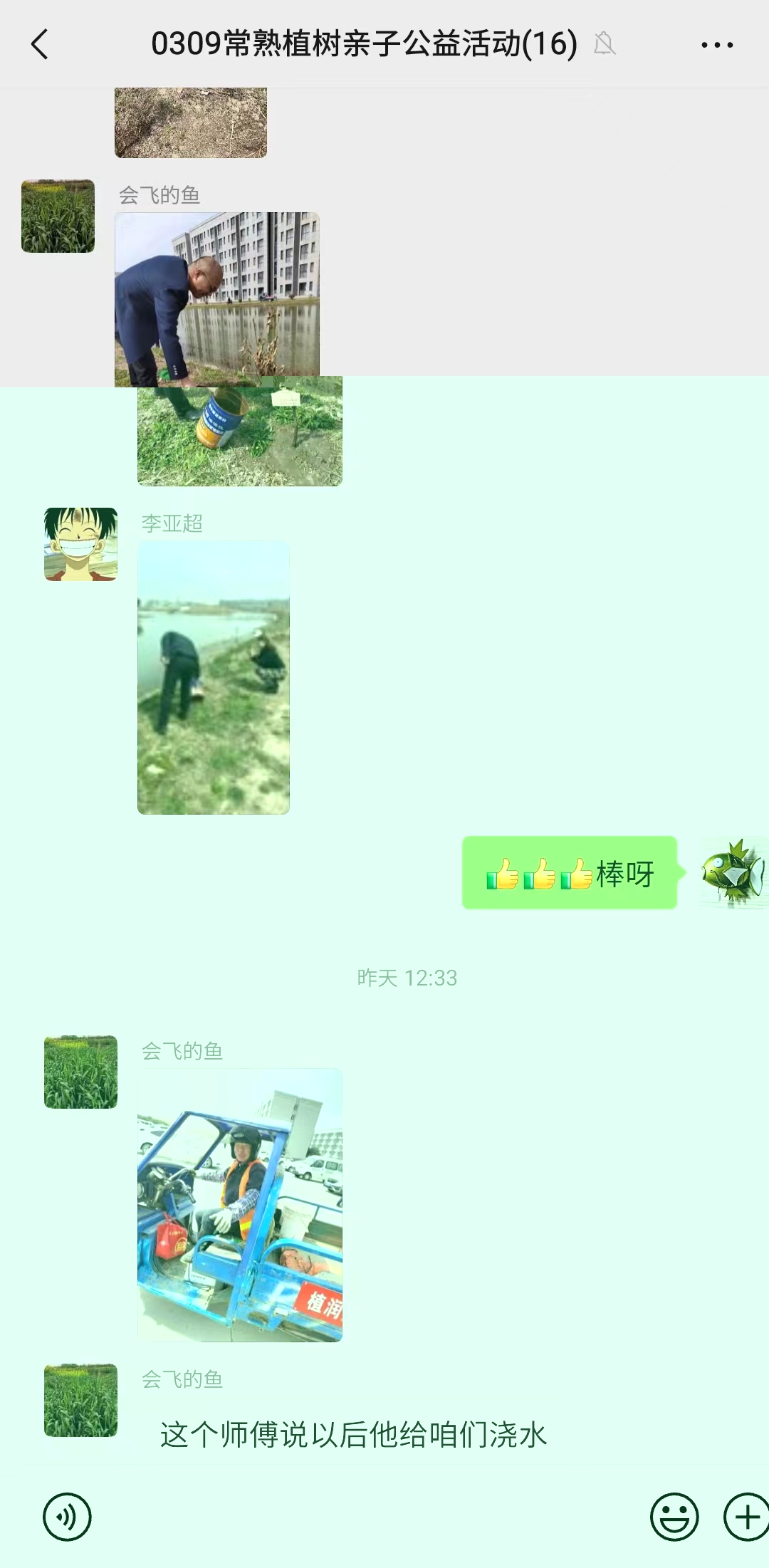Open the blue tricycle photo from 会飞的鱼
Screen dimensions: 769x1568
coord(240,1205)
